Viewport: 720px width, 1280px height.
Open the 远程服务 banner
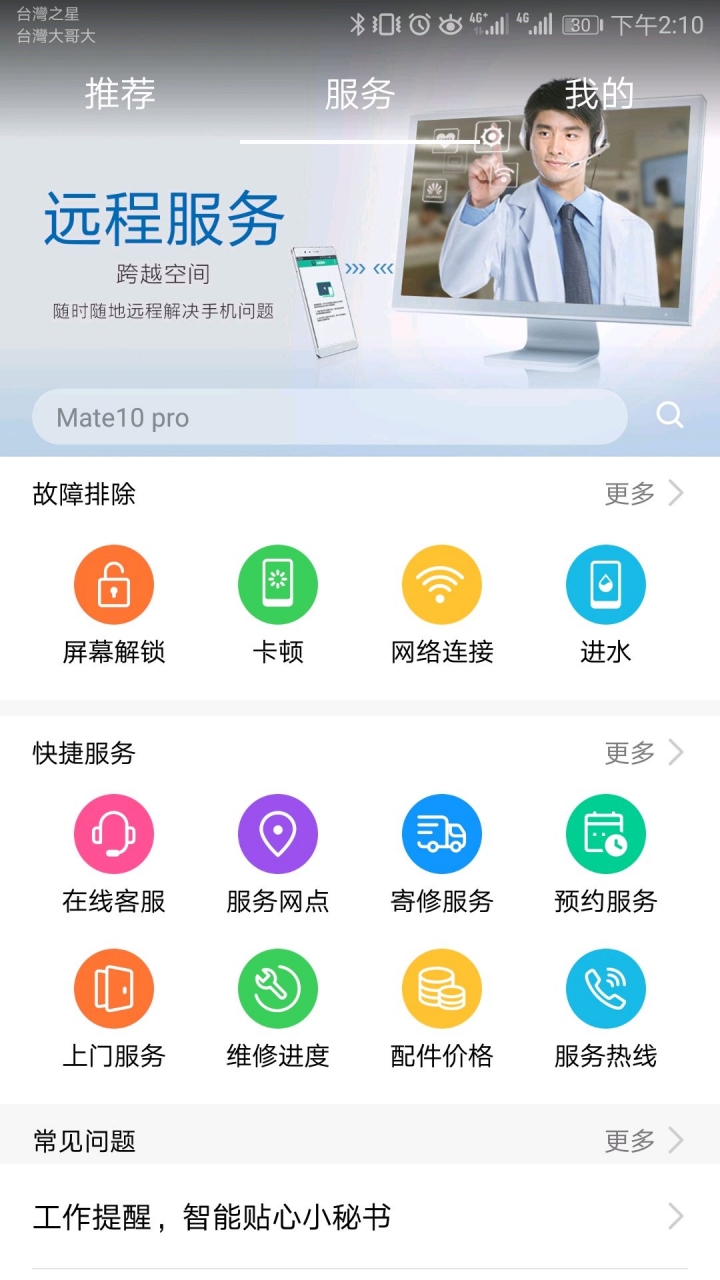point(360,260)
